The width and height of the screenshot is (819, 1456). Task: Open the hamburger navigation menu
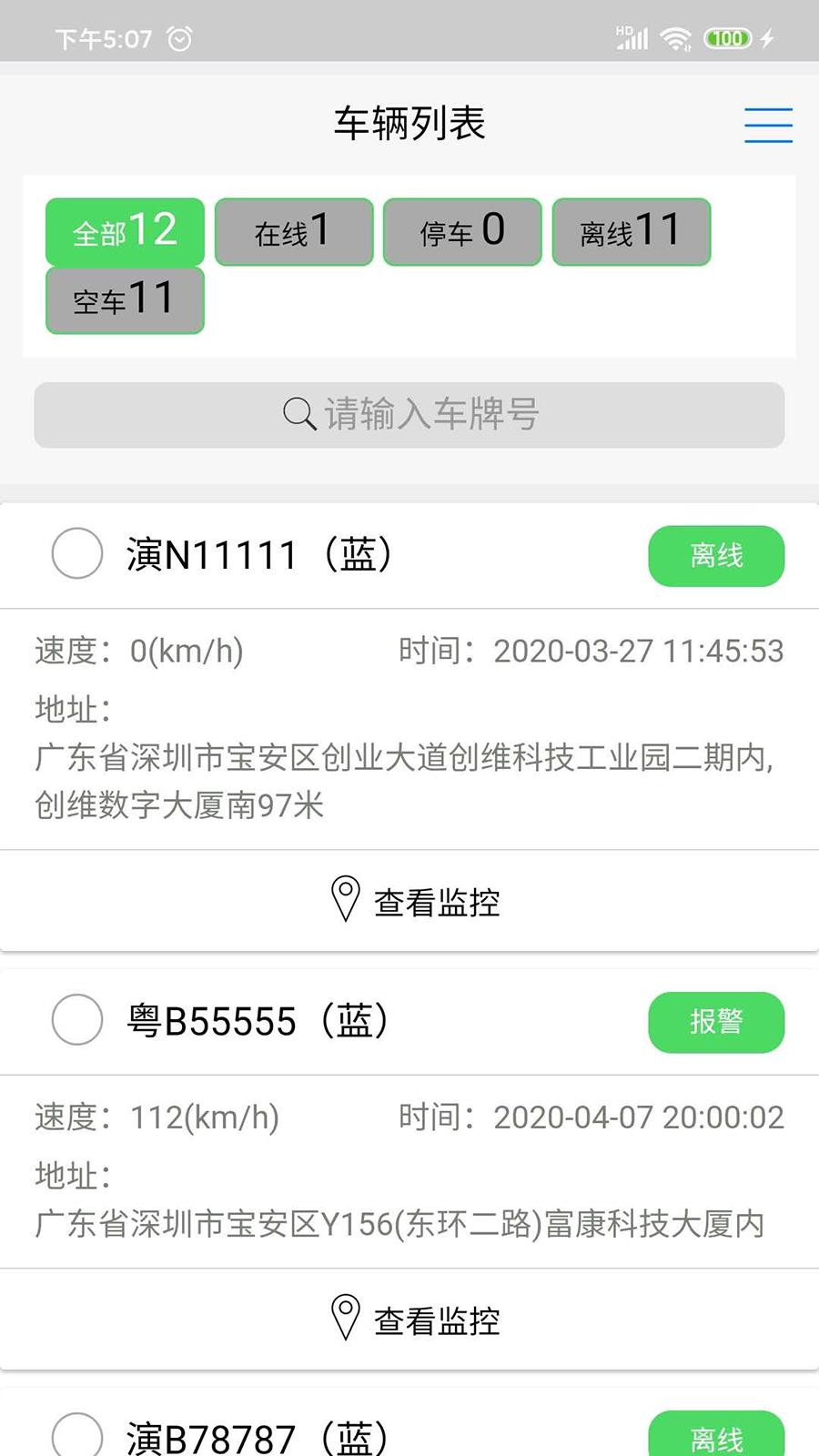pyautogui.click(x=768, y=126)
